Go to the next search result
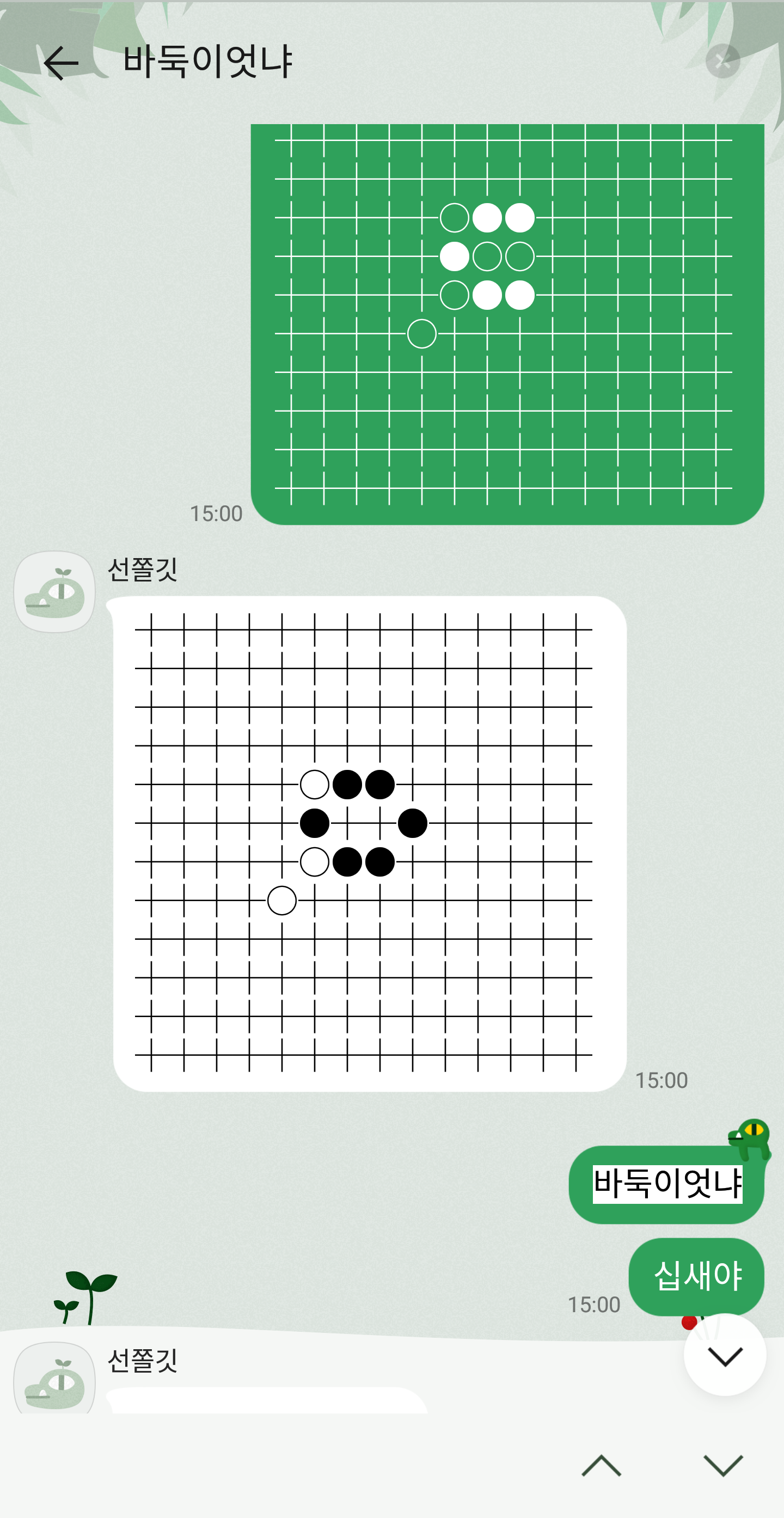784x1518 pixels. (x=724, y=1466)
